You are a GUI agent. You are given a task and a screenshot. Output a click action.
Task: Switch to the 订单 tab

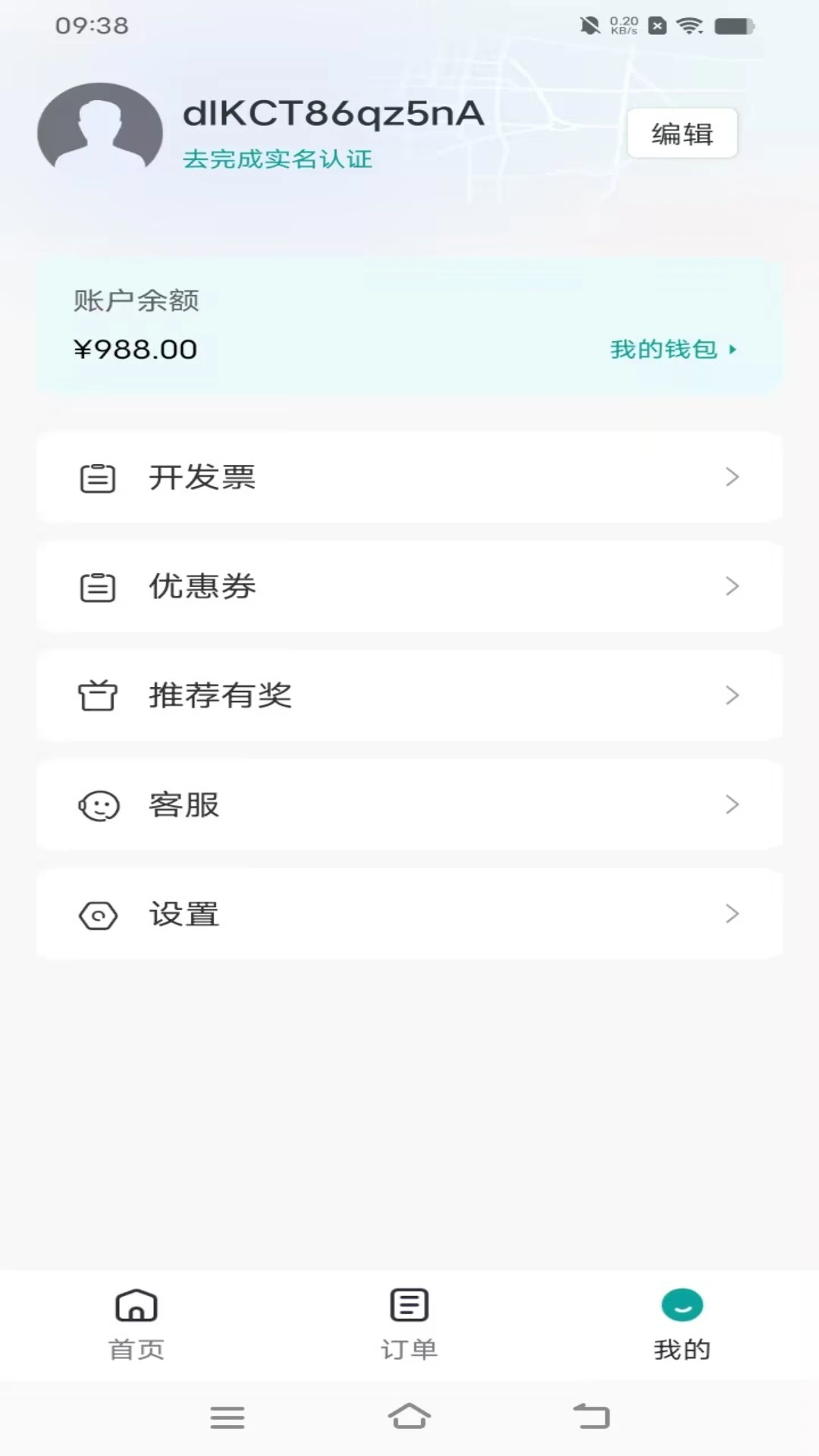tap(409, 1323)
